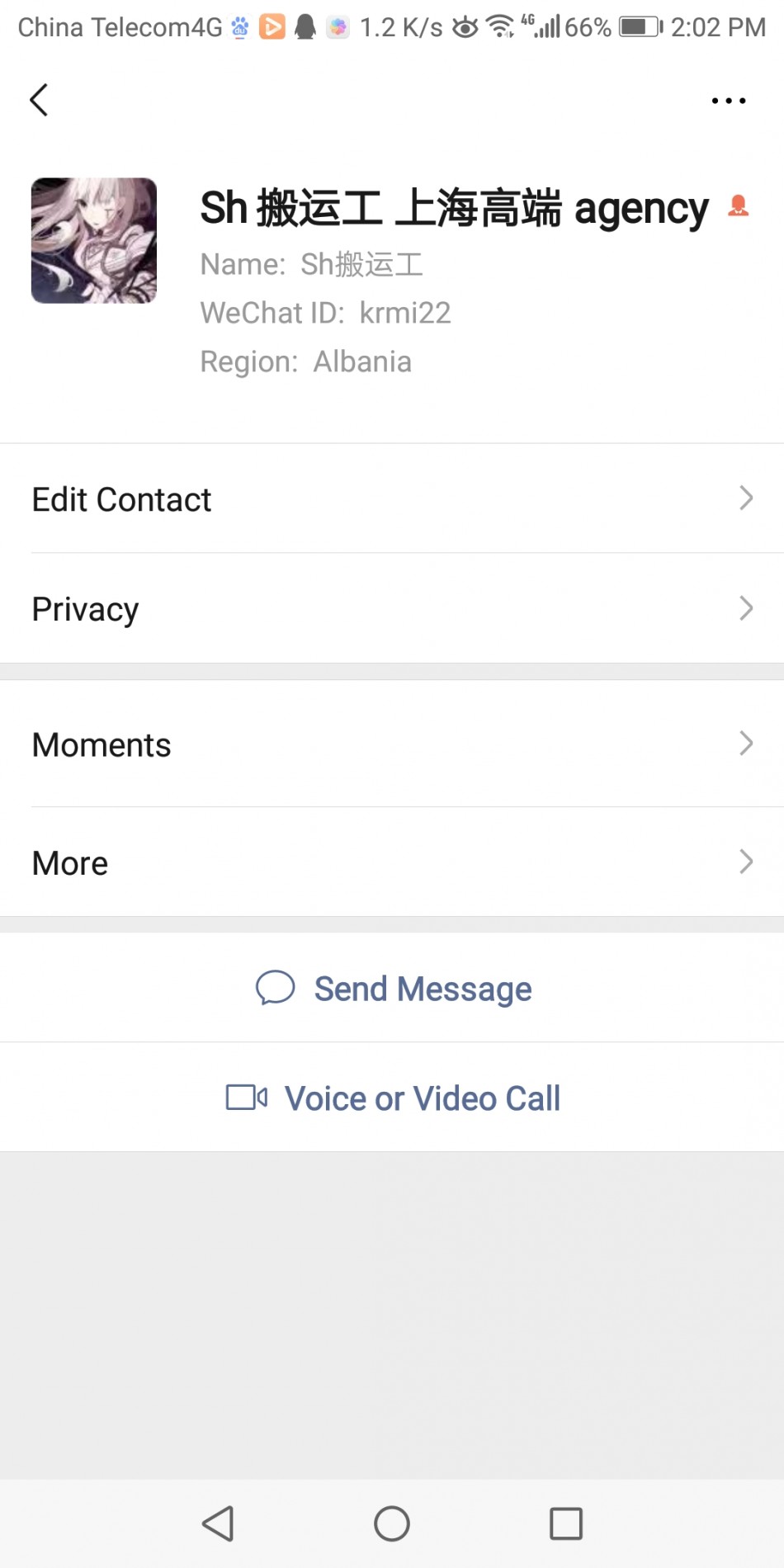
Task: Open Privacy settings for this contact
Action: [x=392, y=608]
